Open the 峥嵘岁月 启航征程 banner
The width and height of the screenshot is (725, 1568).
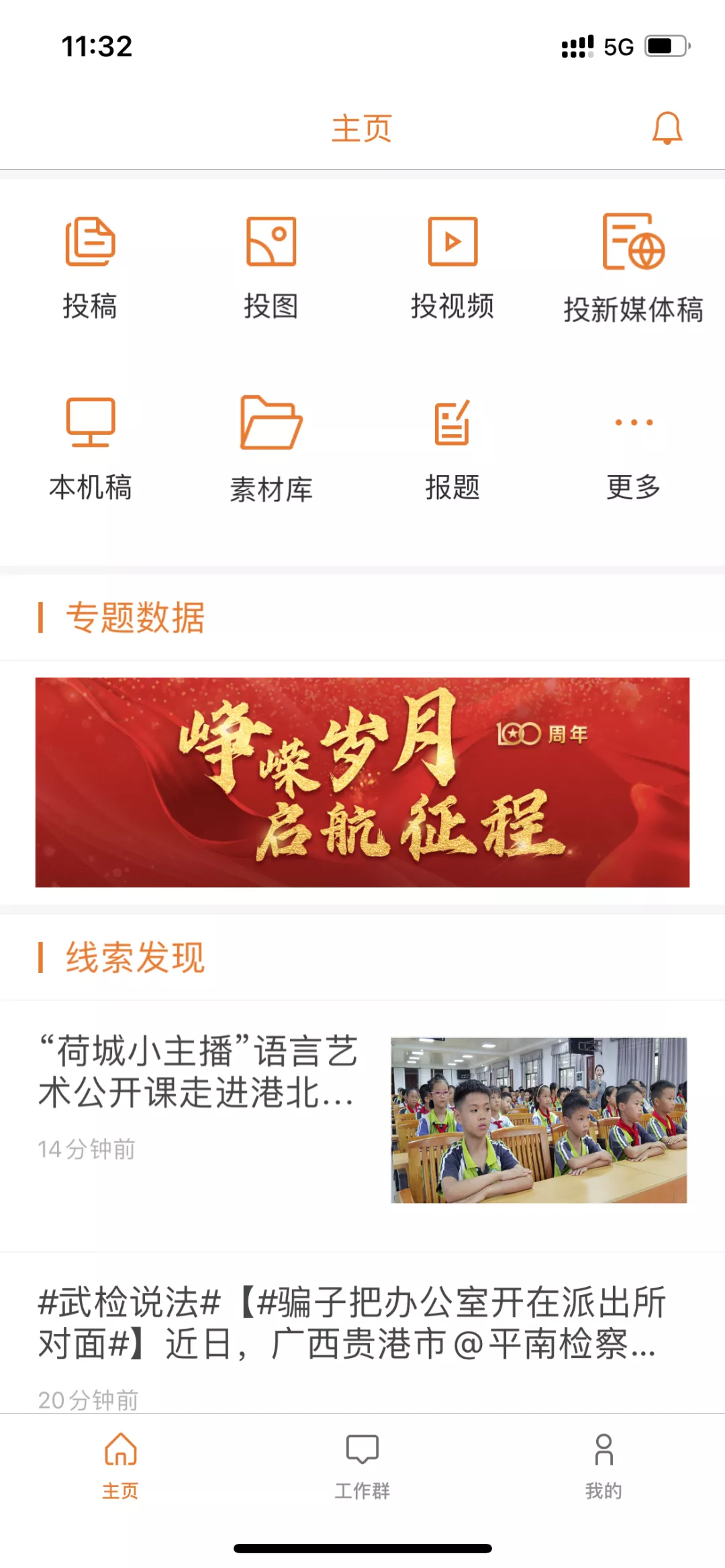coord(362,782)
